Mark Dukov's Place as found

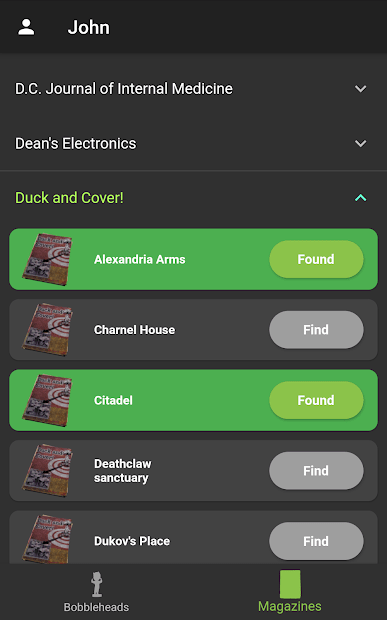pyautogui.click(x=316, y=541)
